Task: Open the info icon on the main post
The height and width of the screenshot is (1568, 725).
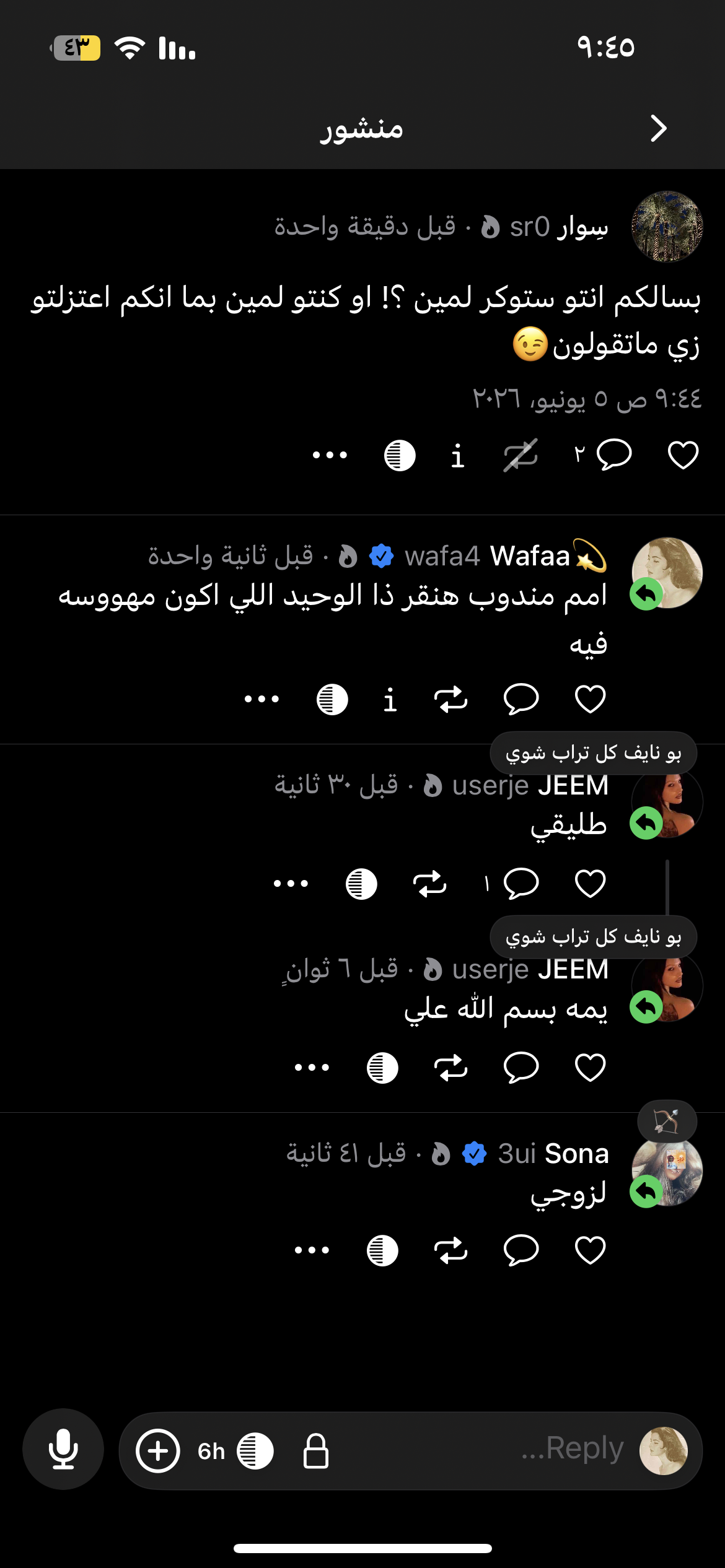Action: pos(457,456)
